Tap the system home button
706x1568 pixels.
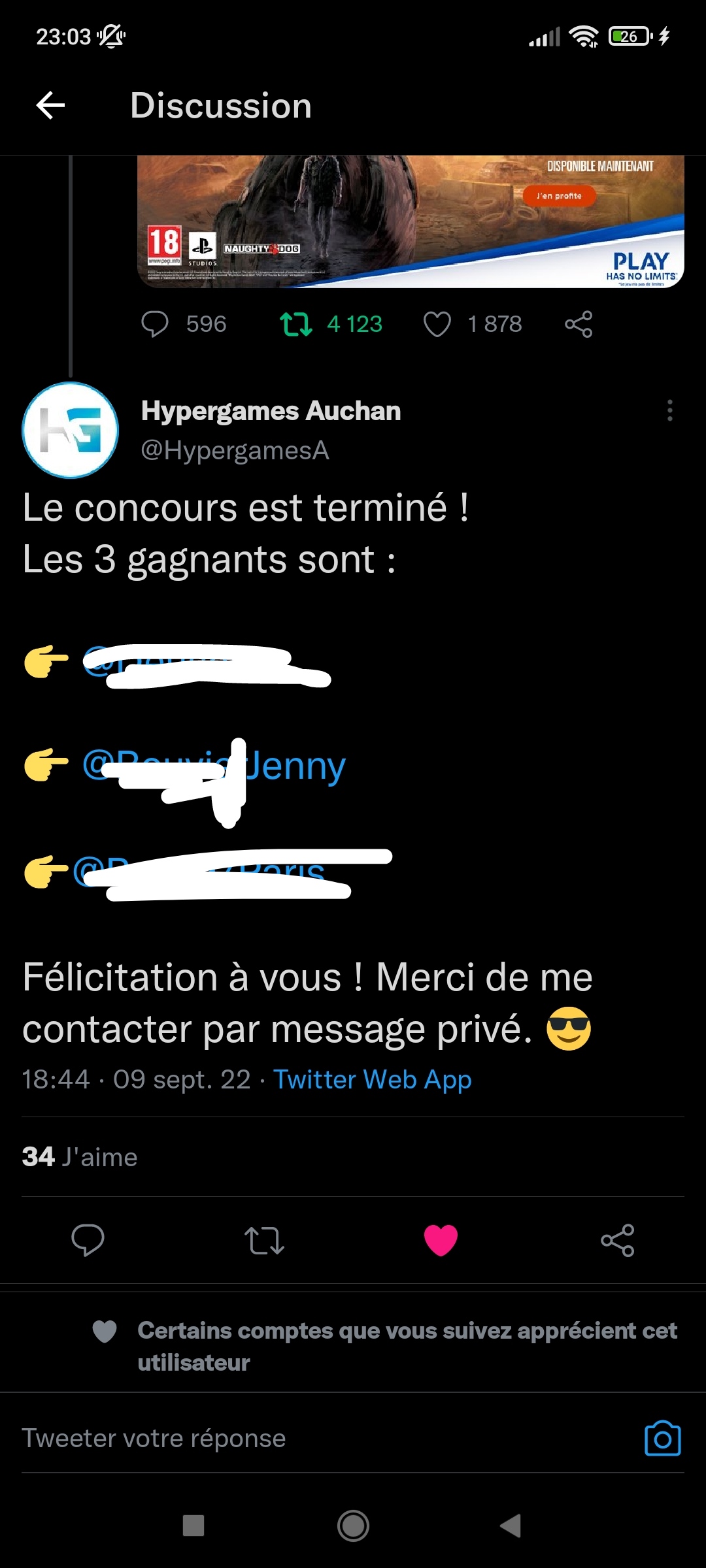[x=353, y=1526]
